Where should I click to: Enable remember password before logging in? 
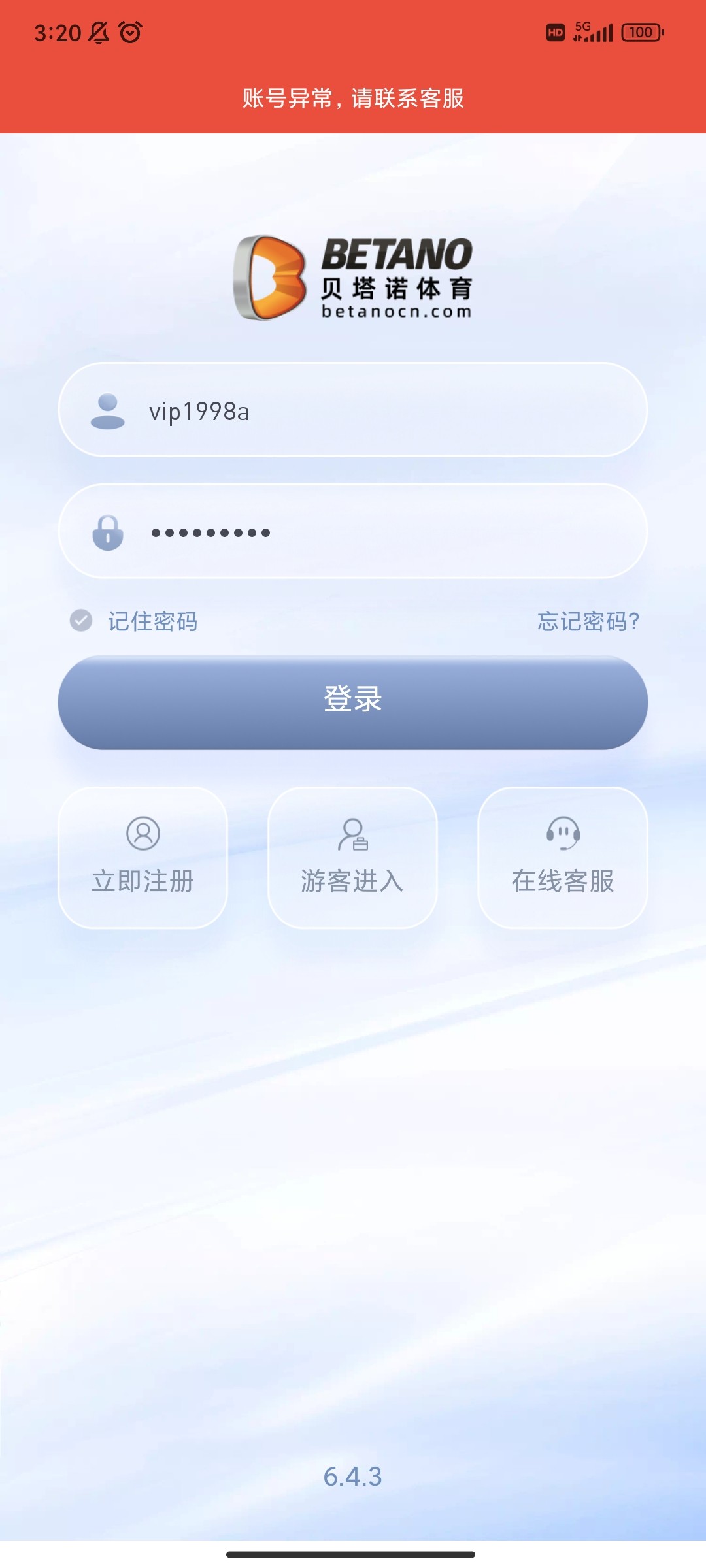point(81,622)
